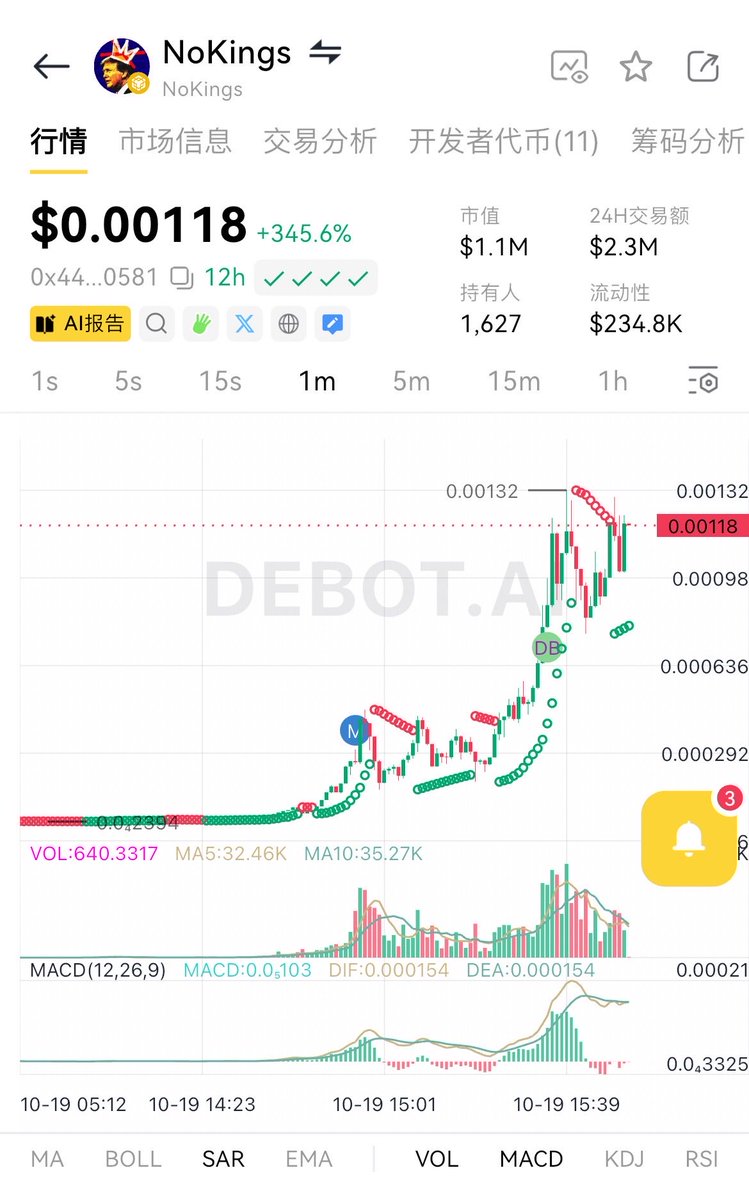Show the KDJ sub-indicator

625,1159
